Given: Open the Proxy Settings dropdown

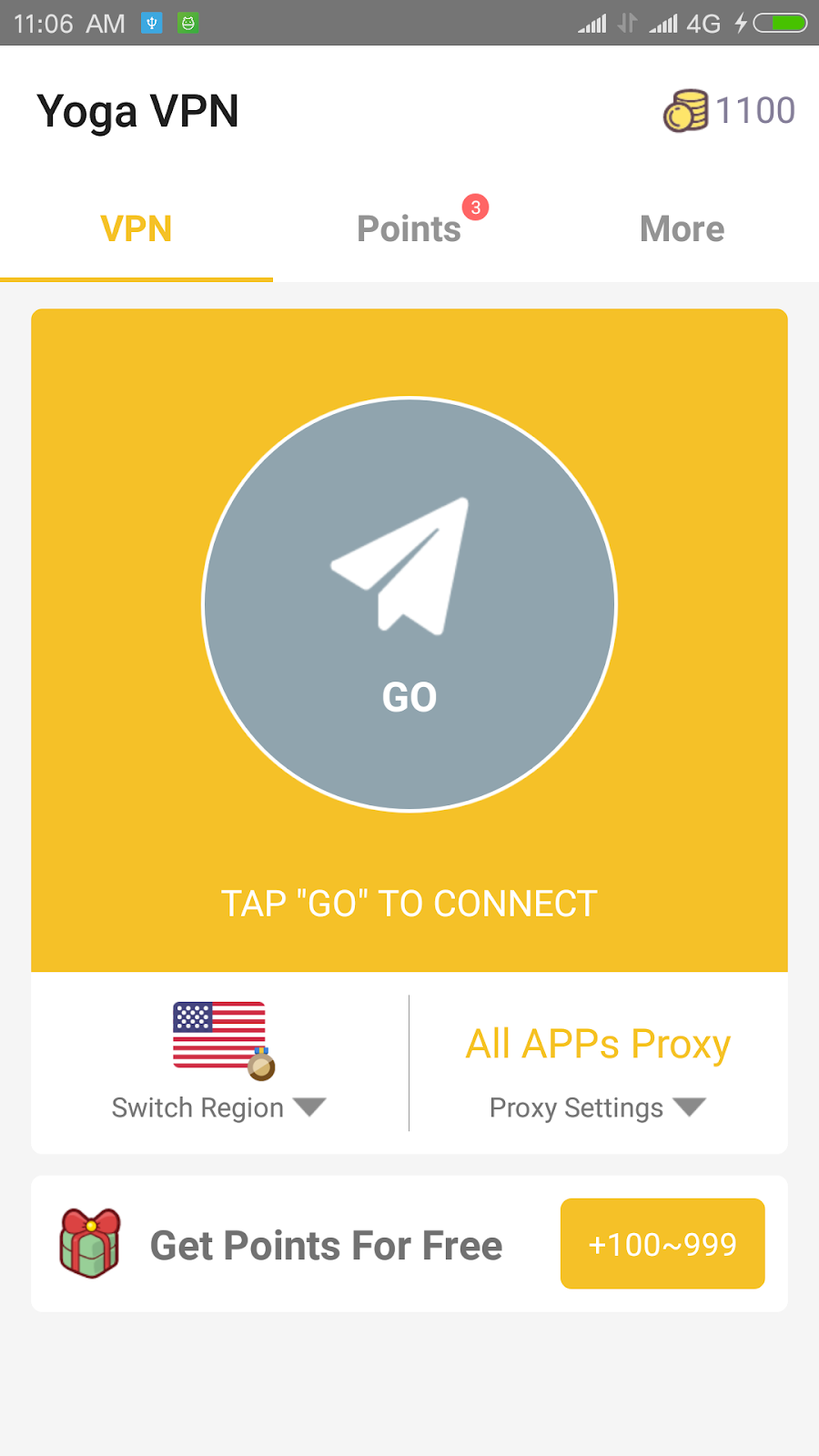Looking at the screenshot, I should pos(597,1107).
